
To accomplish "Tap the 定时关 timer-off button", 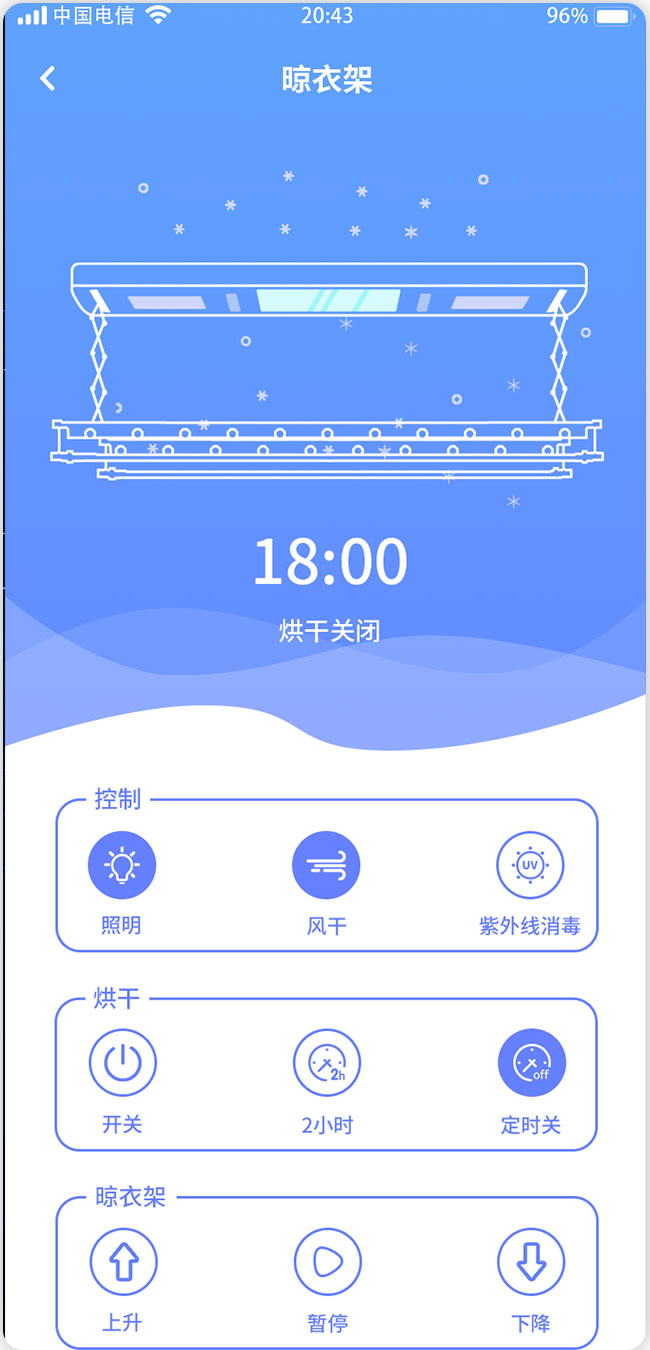I will coord(531,1063).
